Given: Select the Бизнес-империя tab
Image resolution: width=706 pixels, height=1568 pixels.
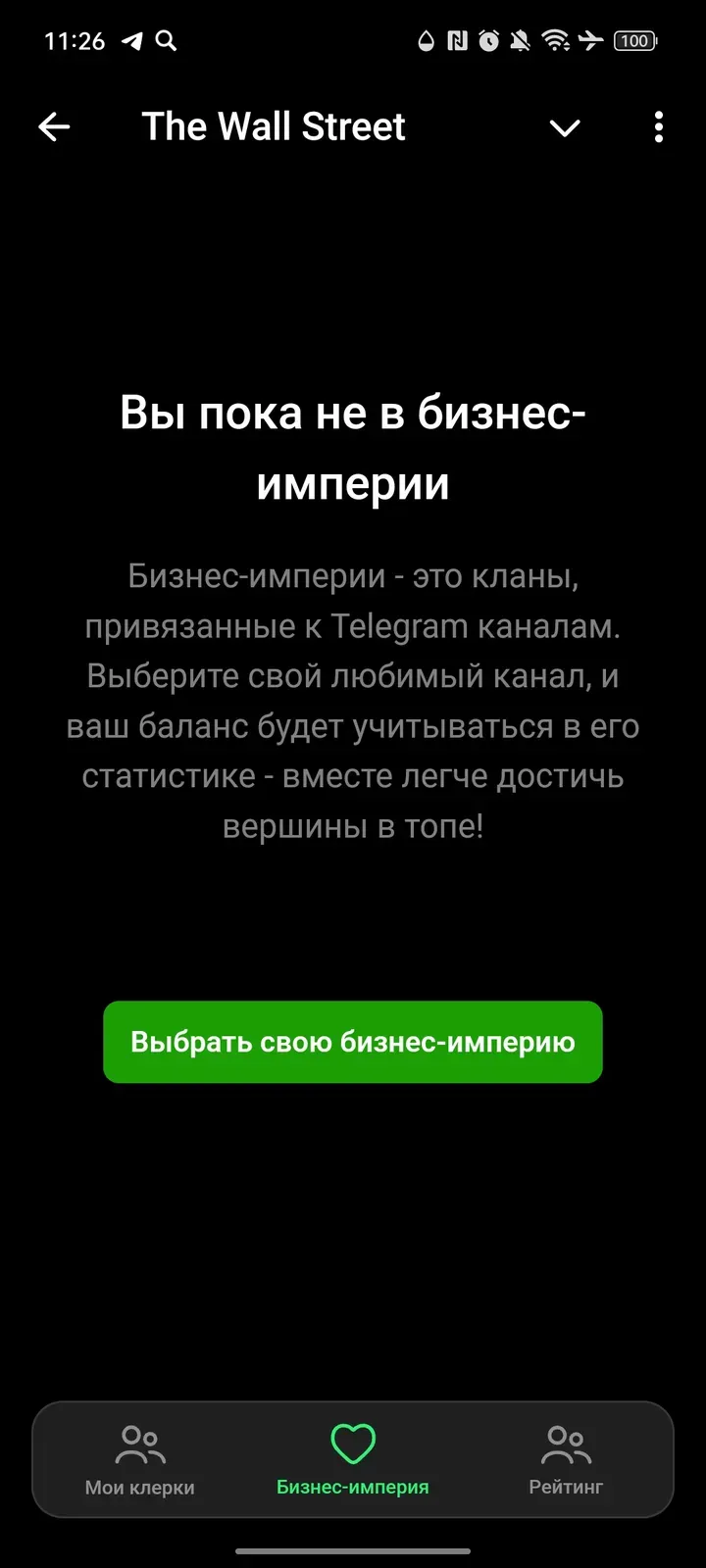Looking at the screenshot, I should coord(353,1460).
